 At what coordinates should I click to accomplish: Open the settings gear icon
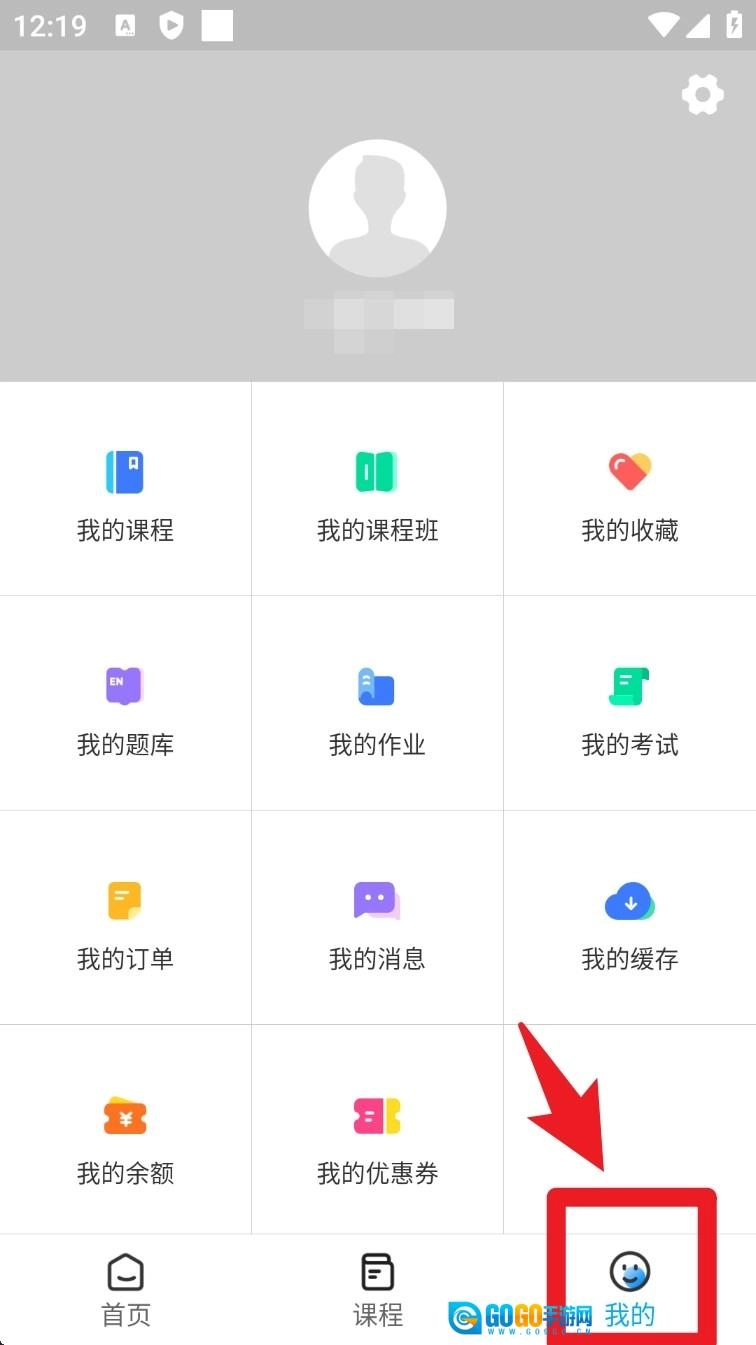pyautogui.click(x=702, y=95)
